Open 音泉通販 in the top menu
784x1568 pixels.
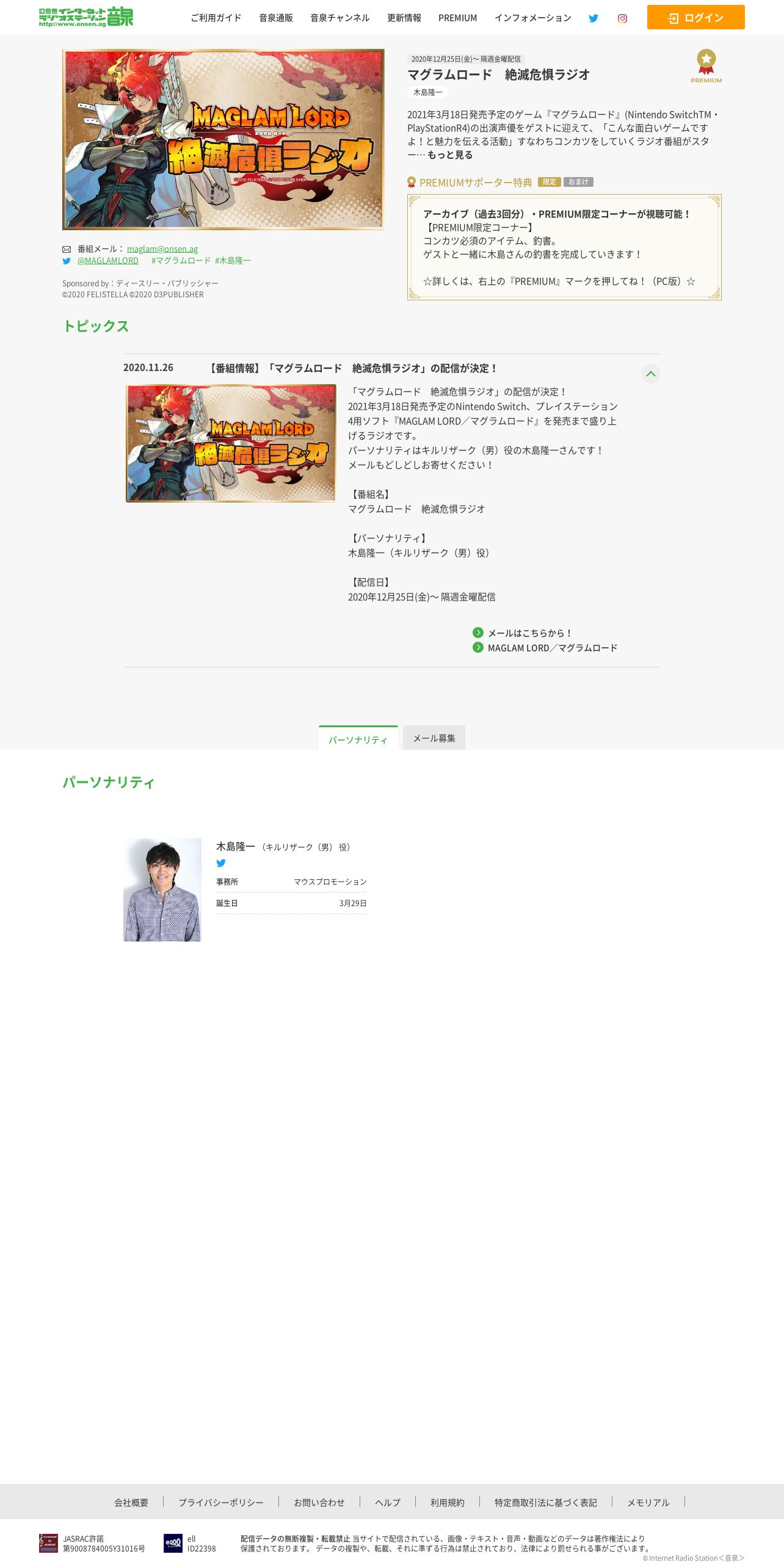tap(276, 18)
